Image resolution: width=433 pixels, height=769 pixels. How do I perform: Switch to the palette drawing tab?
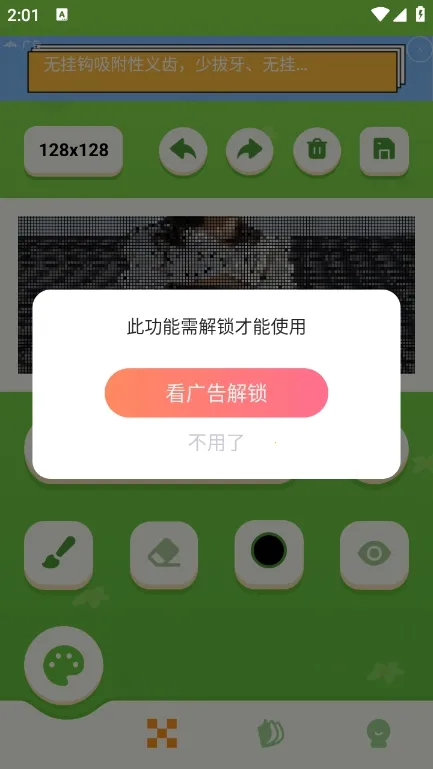[x=64, y=666]
